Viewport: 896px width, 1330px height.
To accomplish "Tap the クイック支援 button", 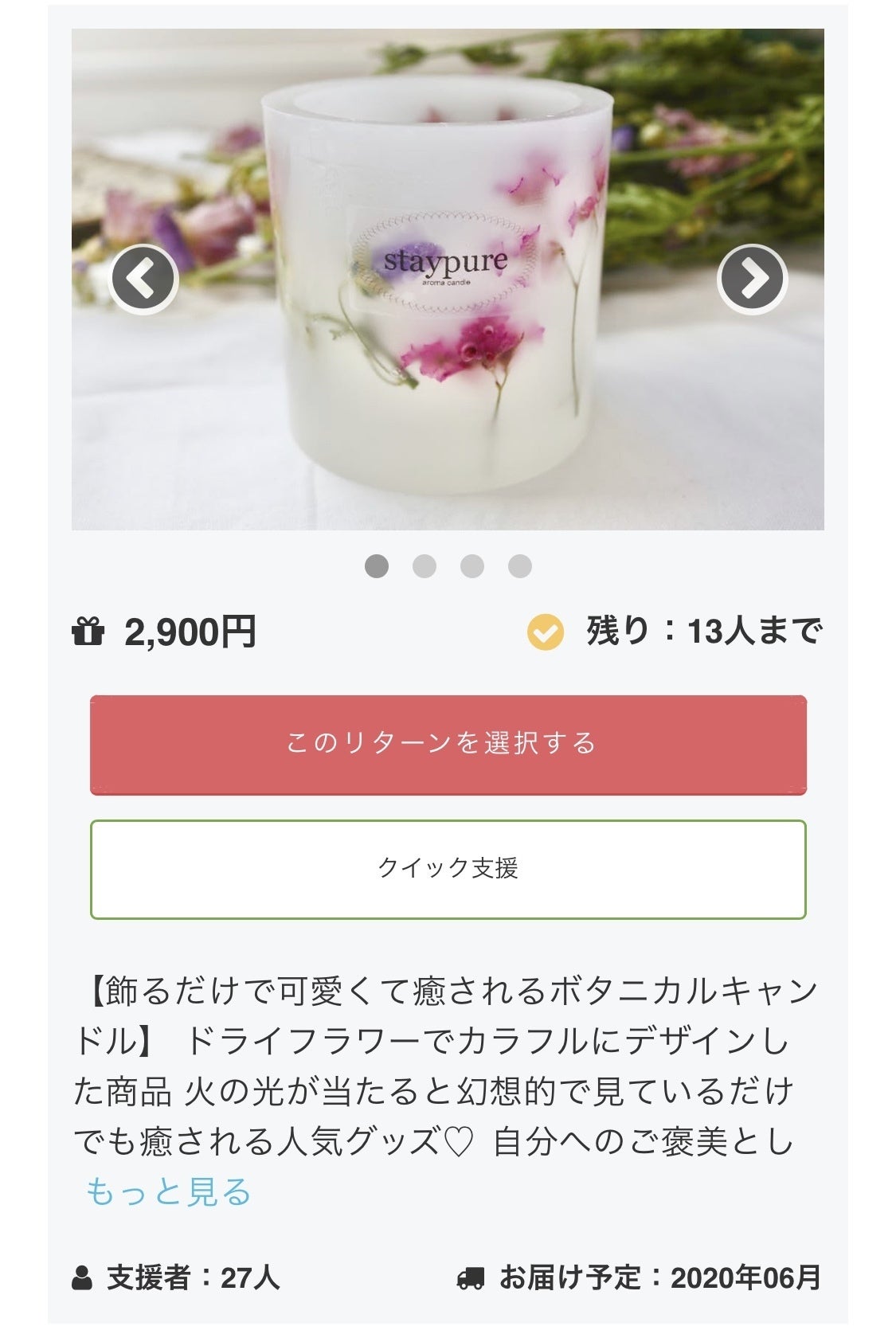I will click(x=448, y=869).
